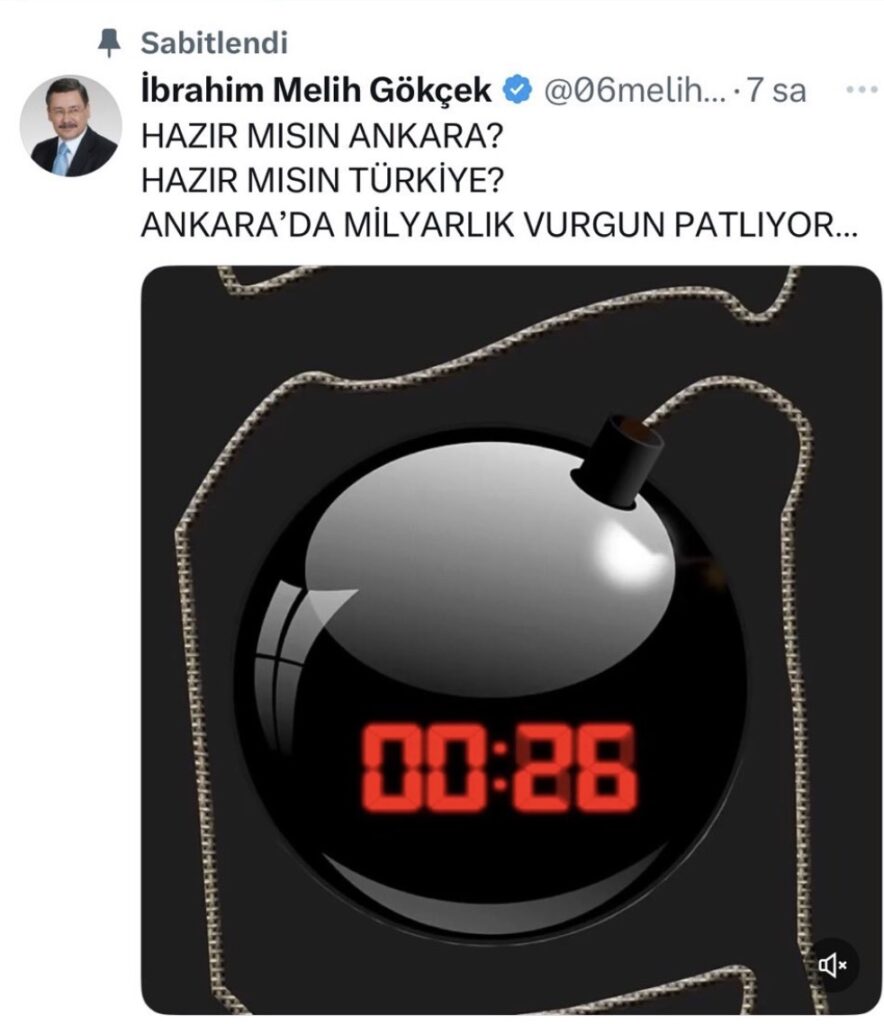Open the bomb countdown video

(510, 640)
